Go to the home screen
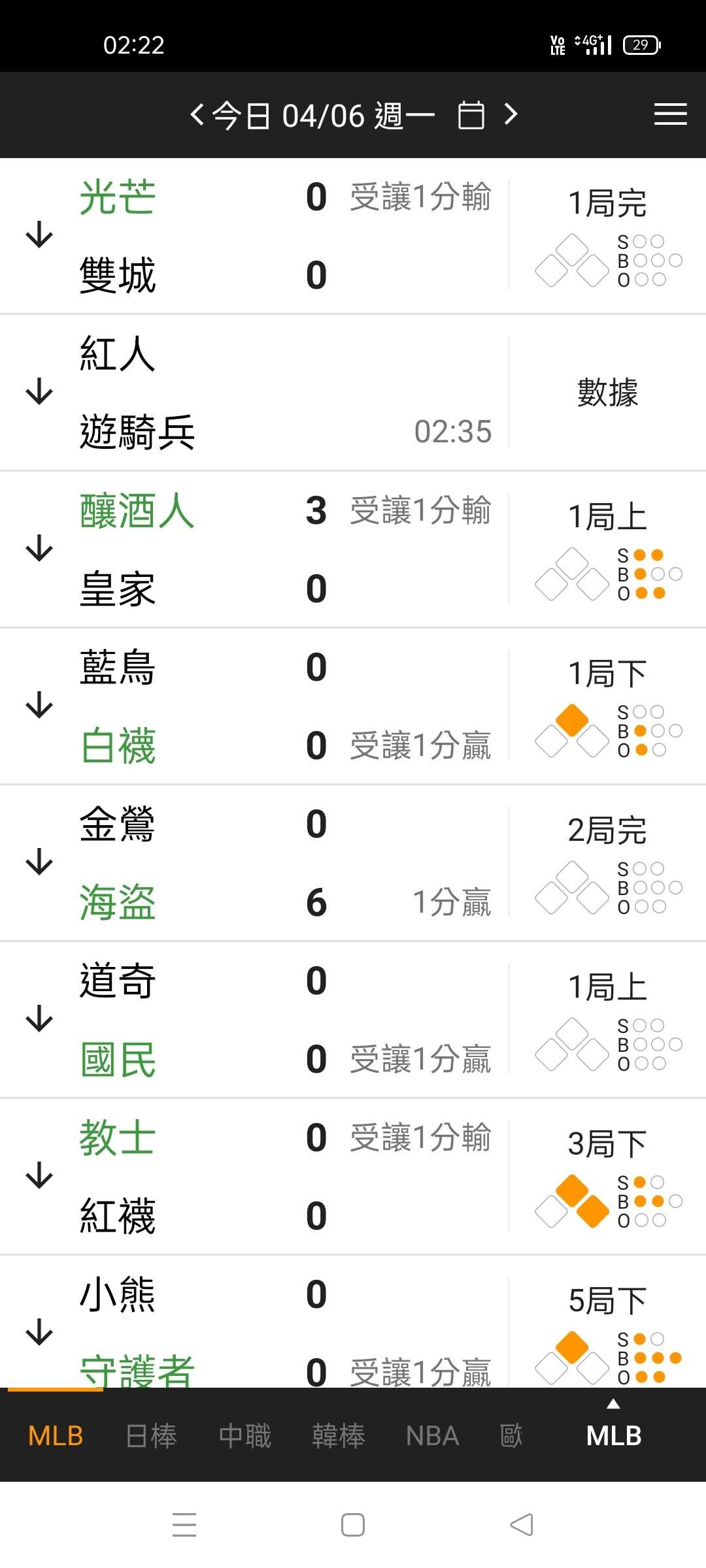Screen dimensions: 706x1568 (x=353, y=1525)
